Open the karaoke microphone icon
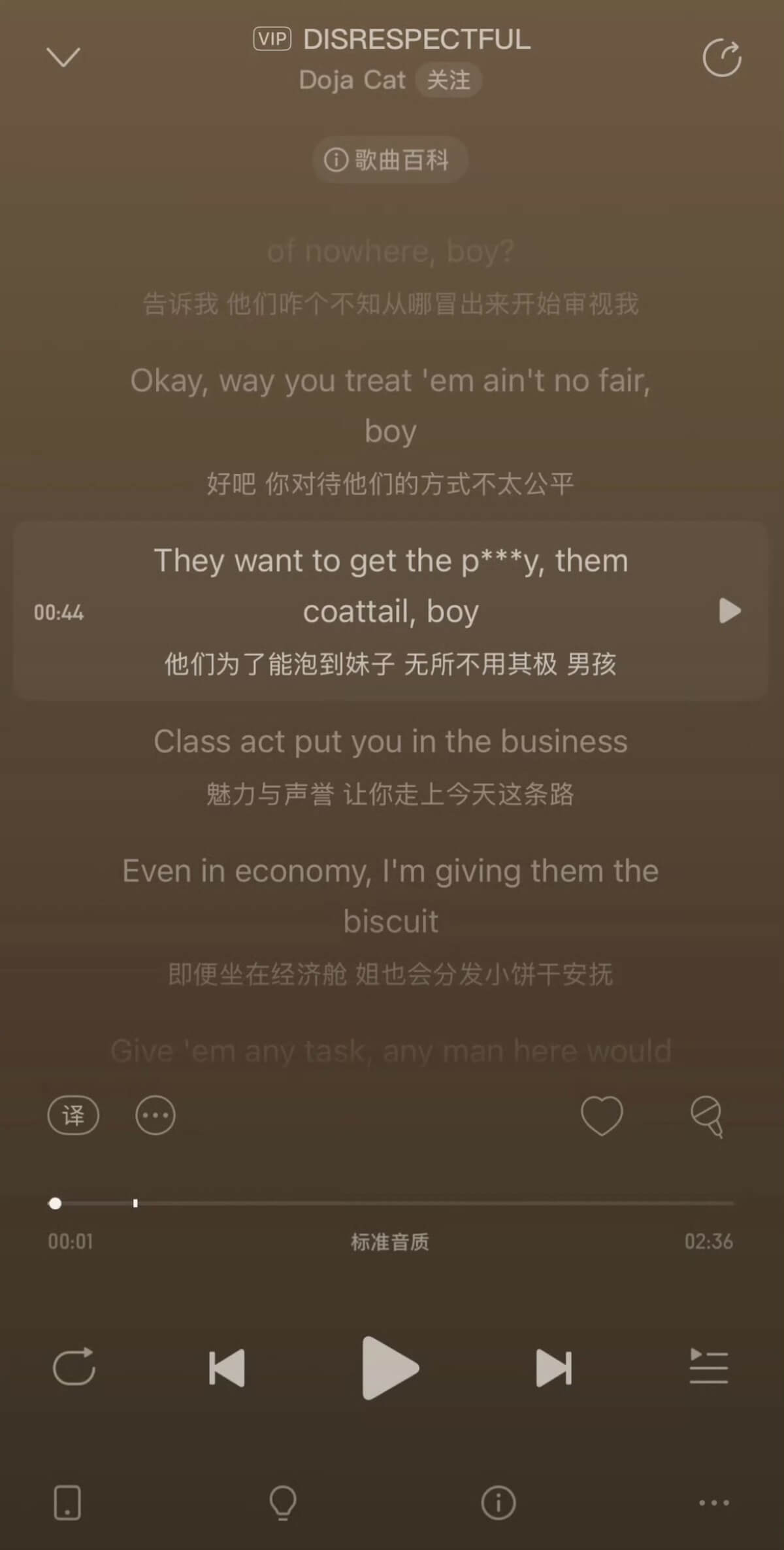784x1550 pixels. [707, 1116]
